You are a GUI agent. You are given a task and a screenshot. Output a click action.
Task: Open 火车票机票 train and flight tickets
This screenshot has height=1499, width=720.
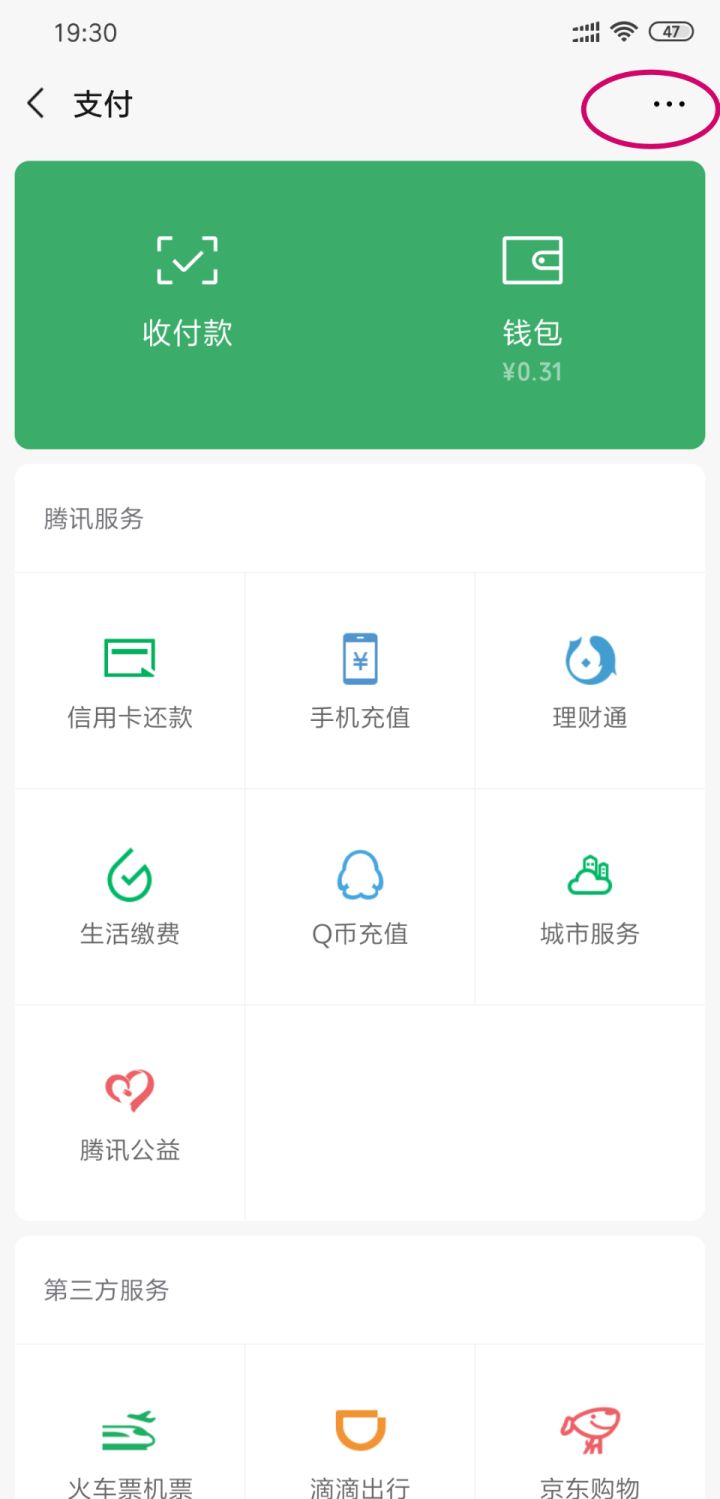(130, 1450)
